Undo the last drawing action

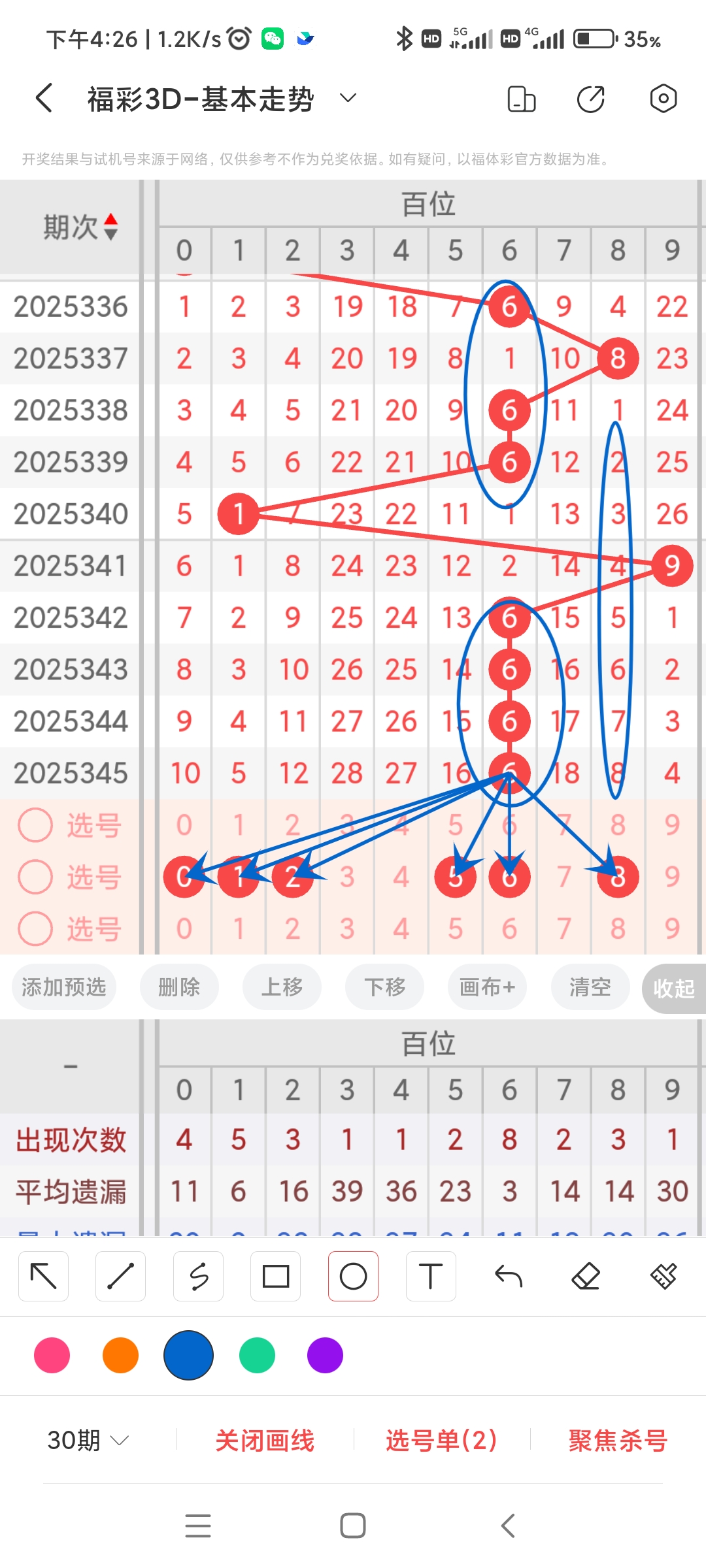508,1275
